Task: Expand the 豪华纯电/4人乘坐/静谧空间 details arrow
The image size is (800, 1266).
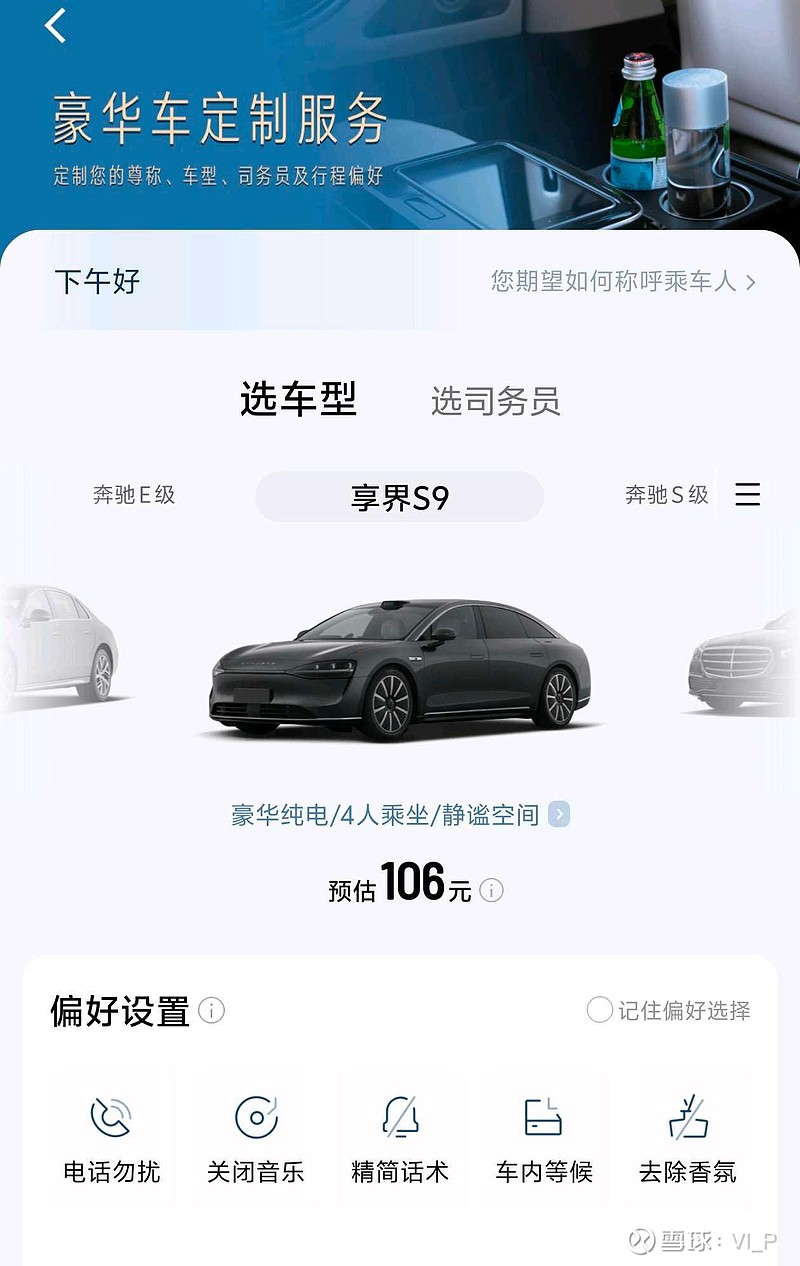Action: click(558, 816)
